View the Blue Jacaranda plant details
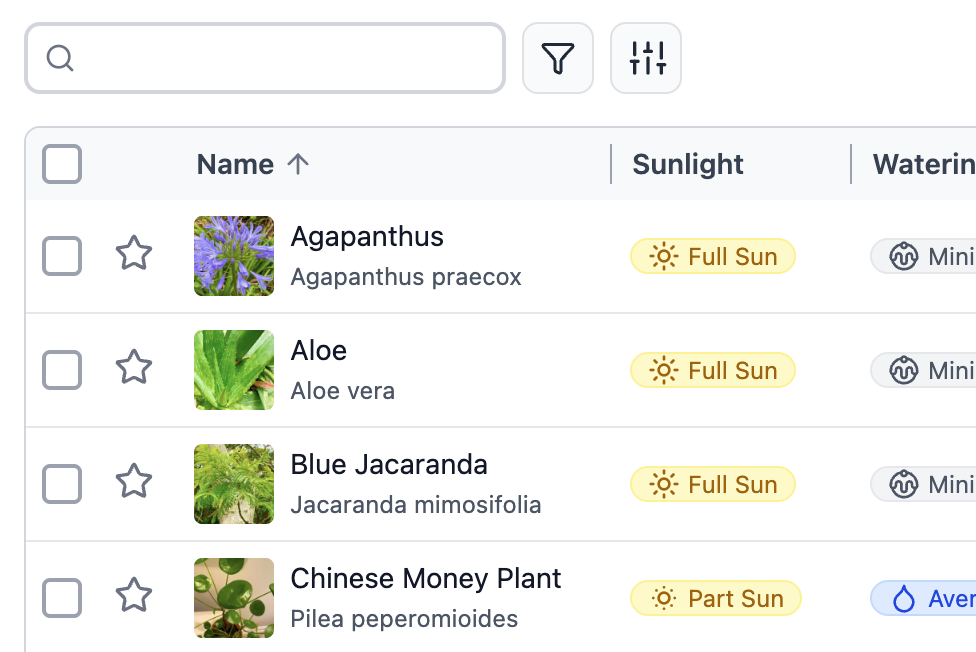976x652 pixels. [x=389, y=465]
